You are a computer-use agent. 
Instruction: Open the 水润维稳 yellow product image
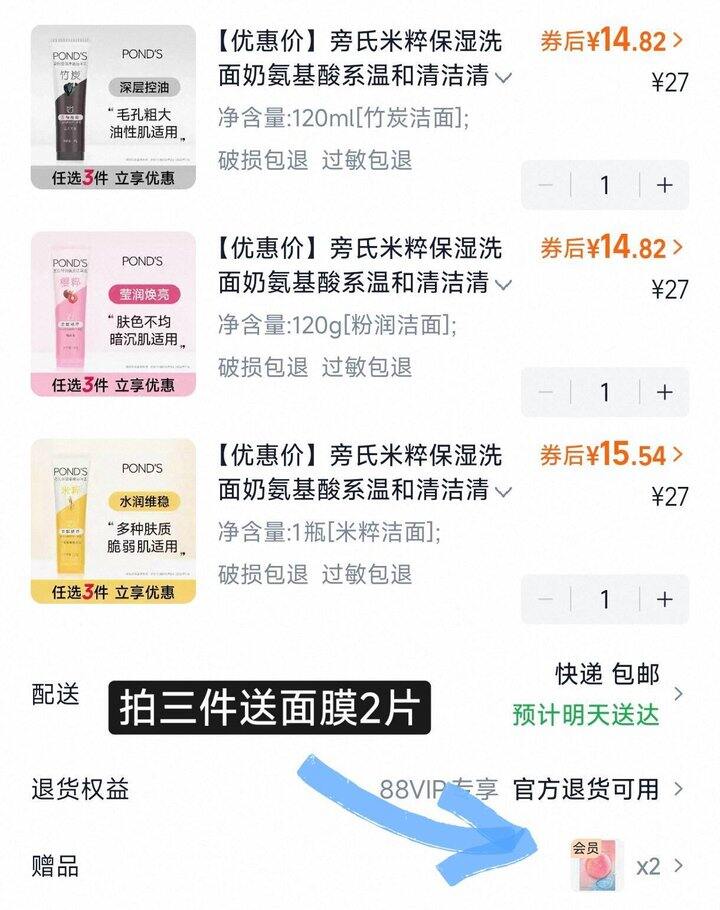tap(113, 521)
